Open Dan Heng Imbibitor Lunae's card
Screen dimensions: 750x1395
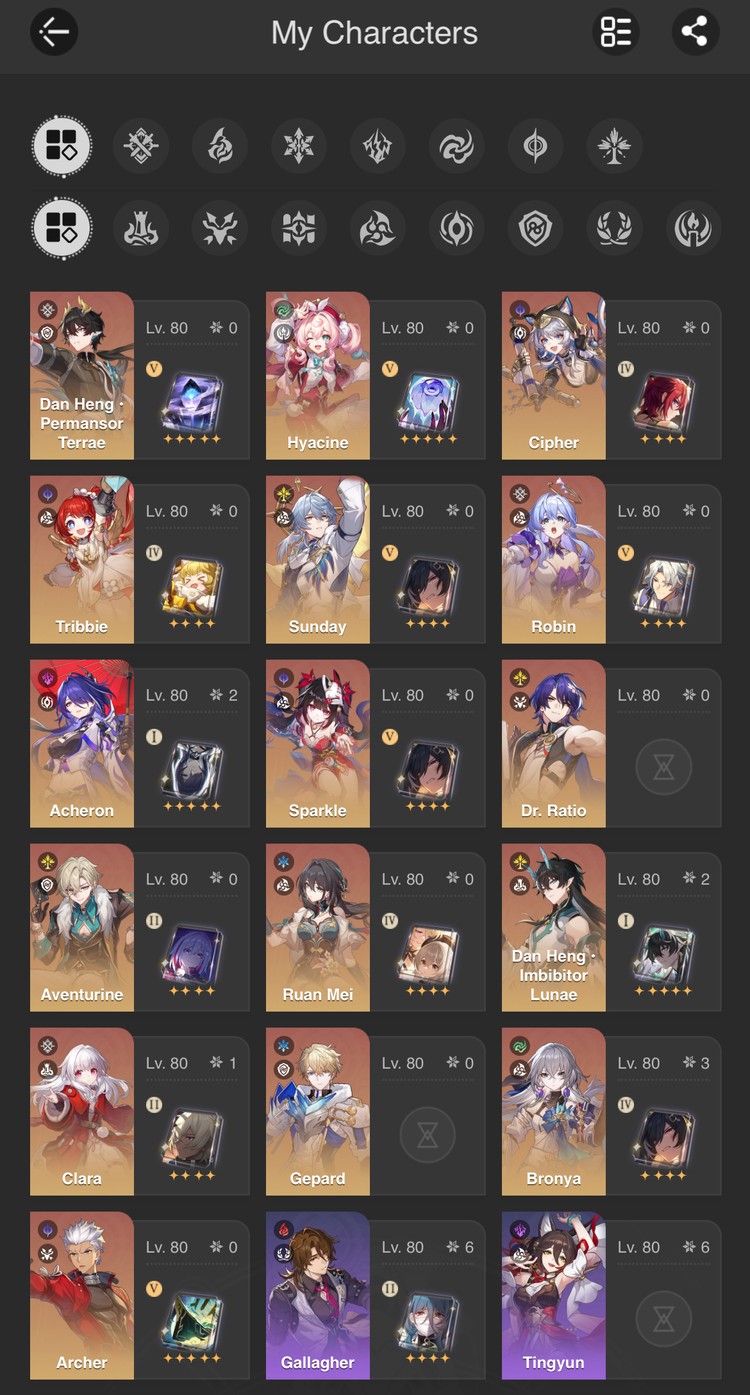coord(553,927)
